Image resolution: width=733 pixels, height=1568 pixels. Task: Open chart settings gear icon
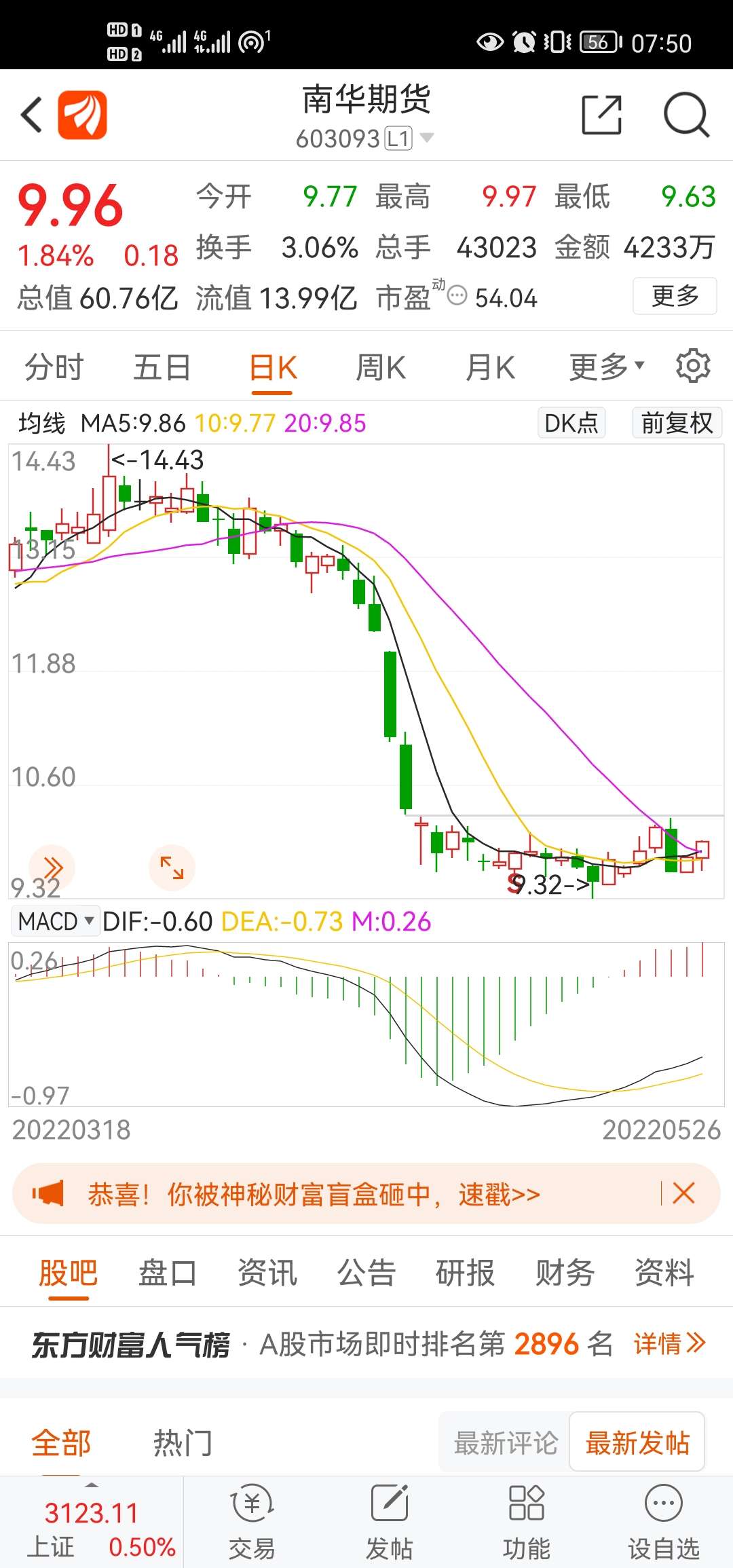click(693, 367)
